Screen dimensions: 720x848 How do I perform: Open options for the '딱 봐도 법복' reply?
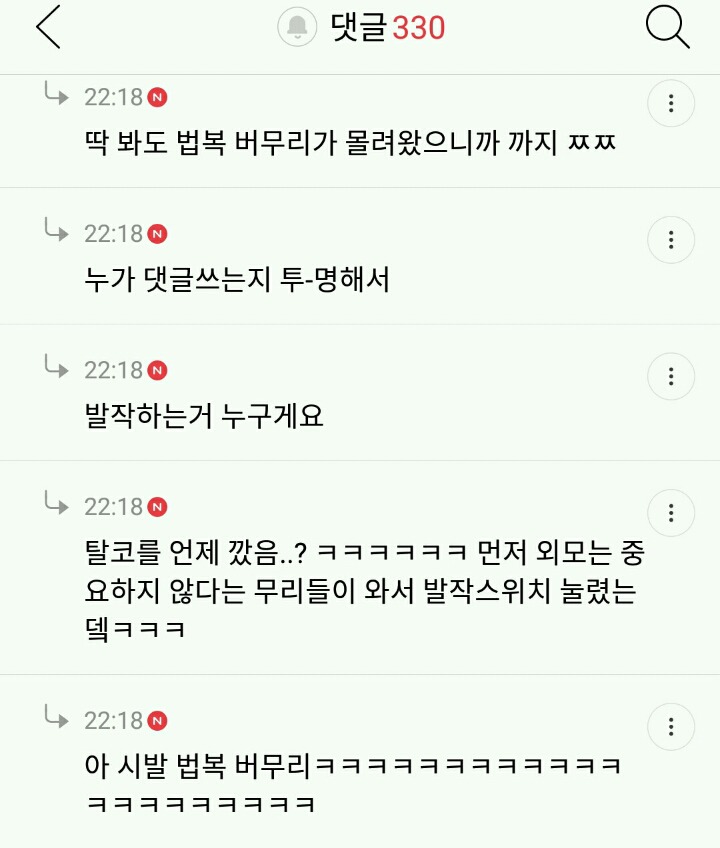click(x=671, y=103)
